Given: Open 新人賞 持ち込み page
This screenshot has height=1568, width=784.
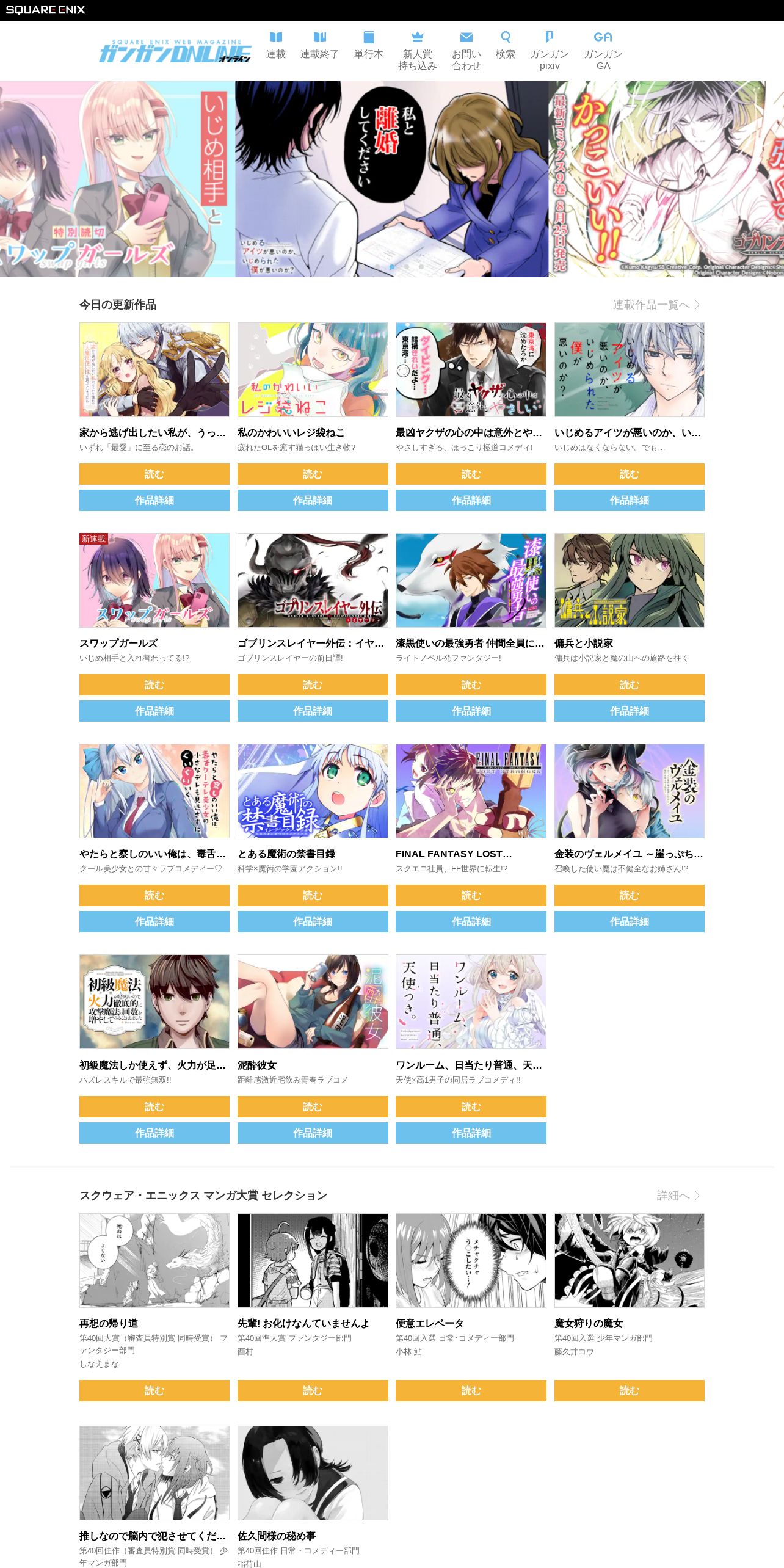Looking at the screenshot, I should [x=418, y=51].
